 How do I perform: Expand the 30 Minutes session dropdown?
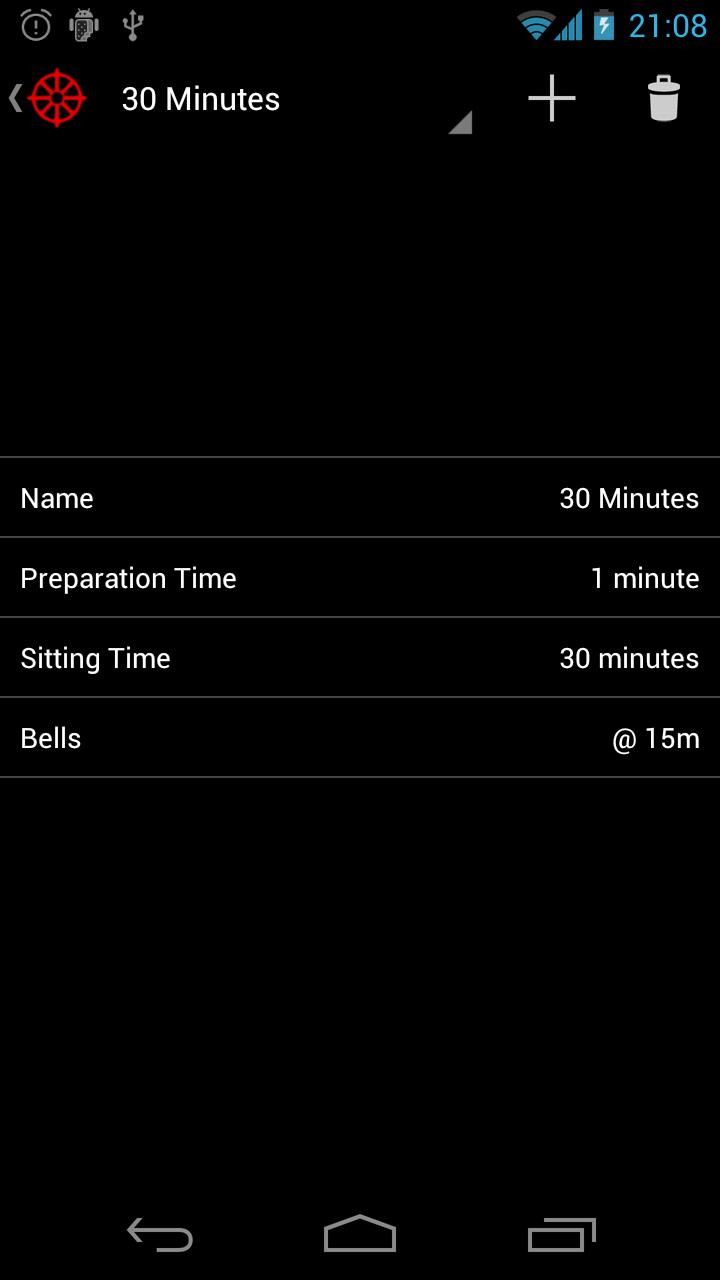tap(290, 100)
